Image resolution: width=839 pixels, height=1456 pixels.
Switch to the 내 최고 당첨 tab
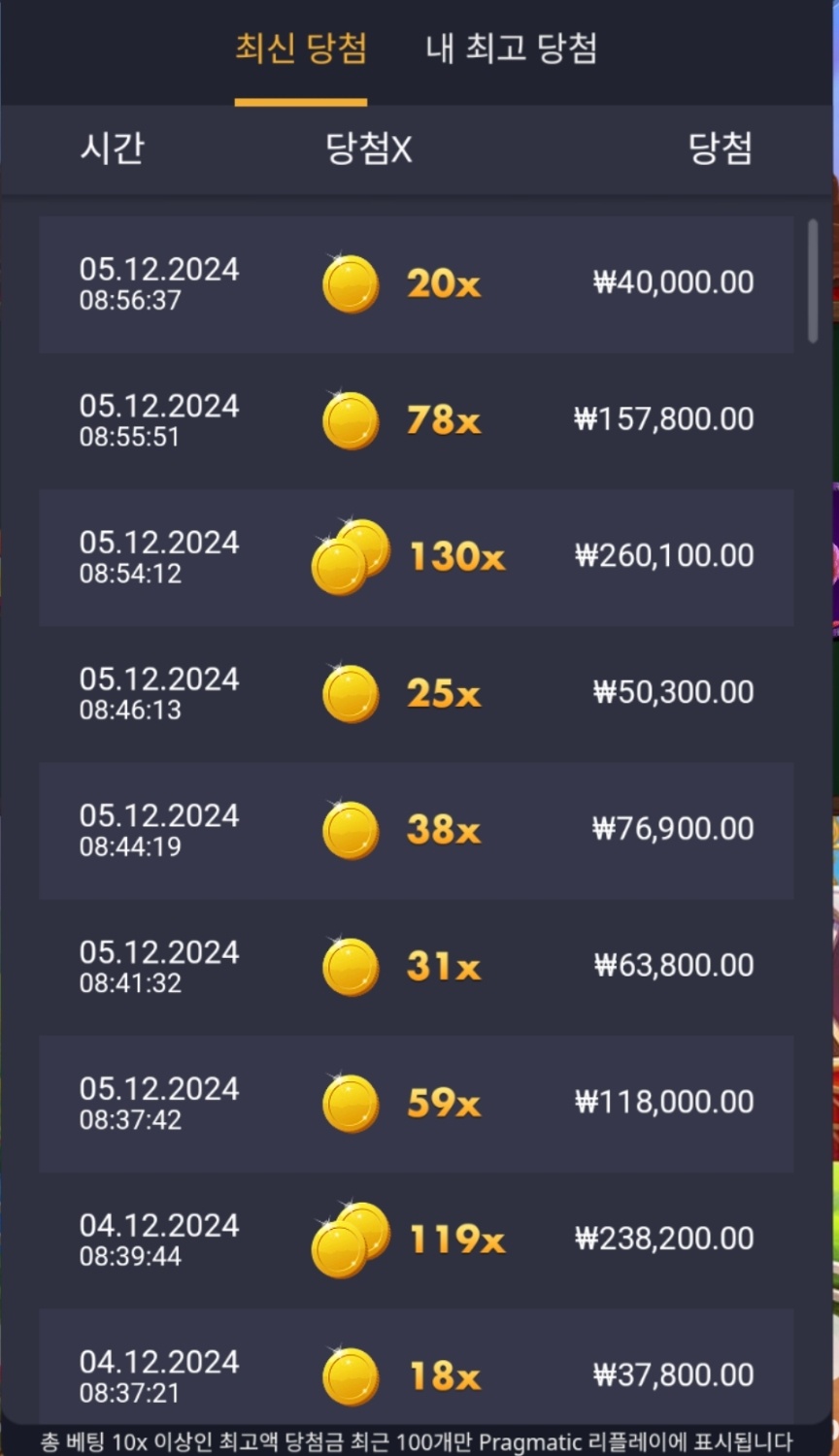(511, 49)
